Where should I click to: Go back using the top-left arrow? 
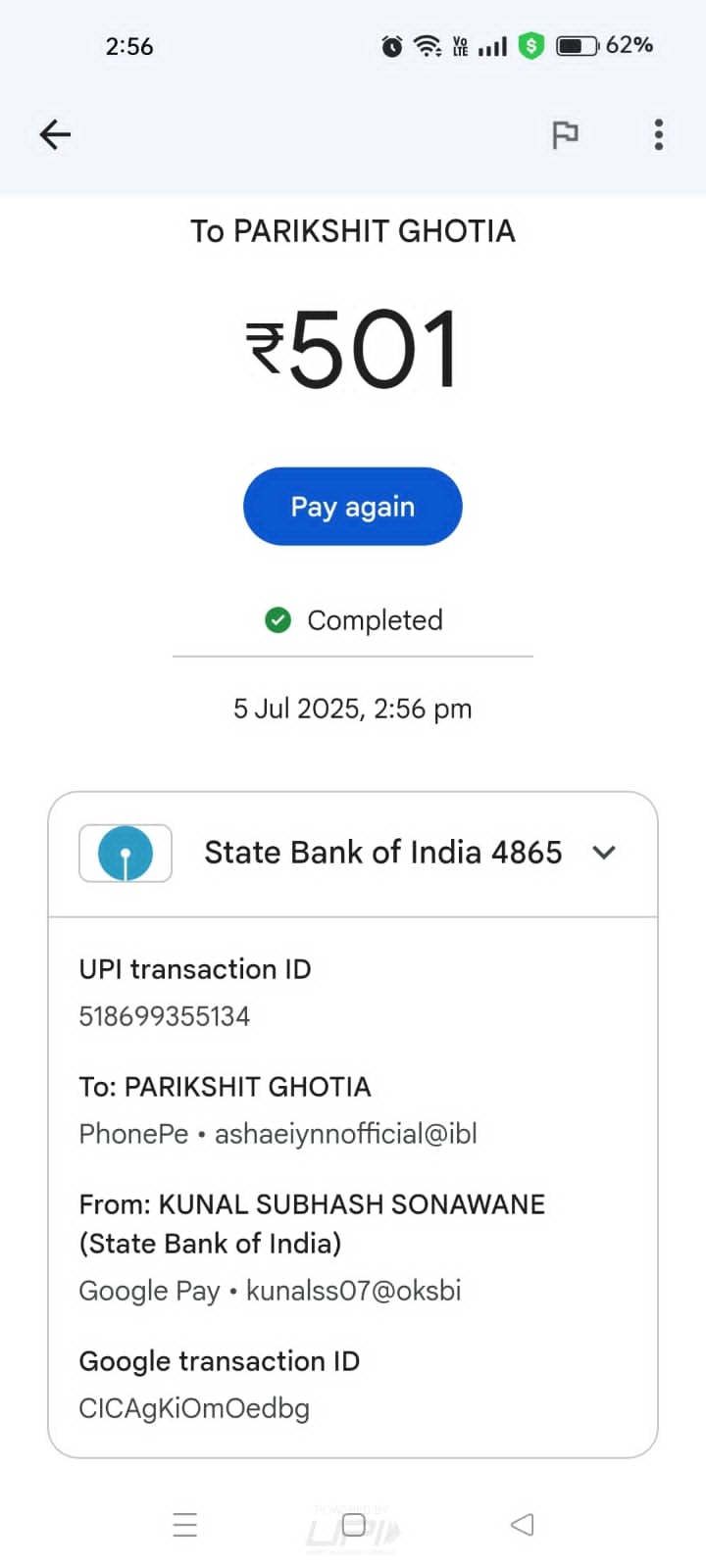(x=55, y=134)
